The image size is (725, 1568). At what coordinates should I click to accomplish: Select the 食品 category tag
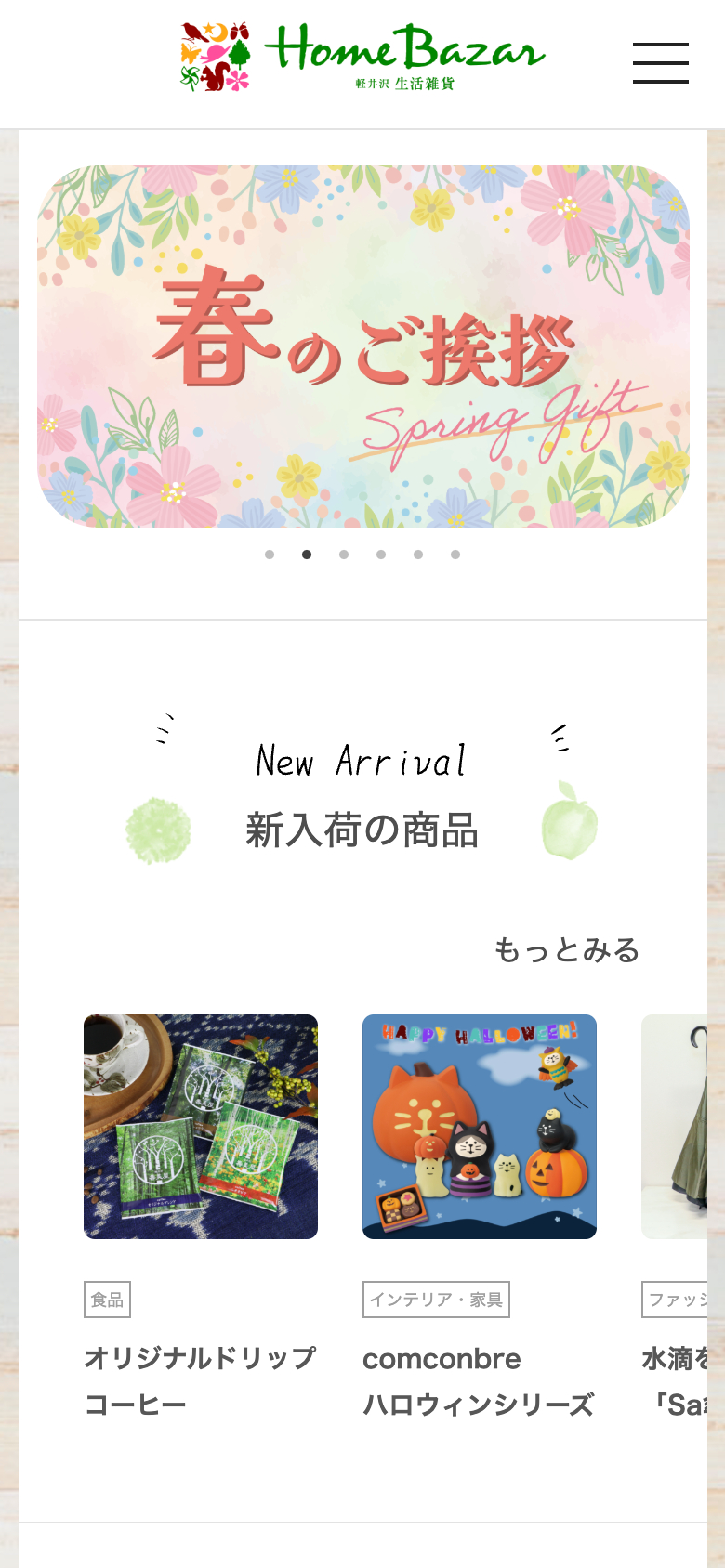click(107, 1300)
